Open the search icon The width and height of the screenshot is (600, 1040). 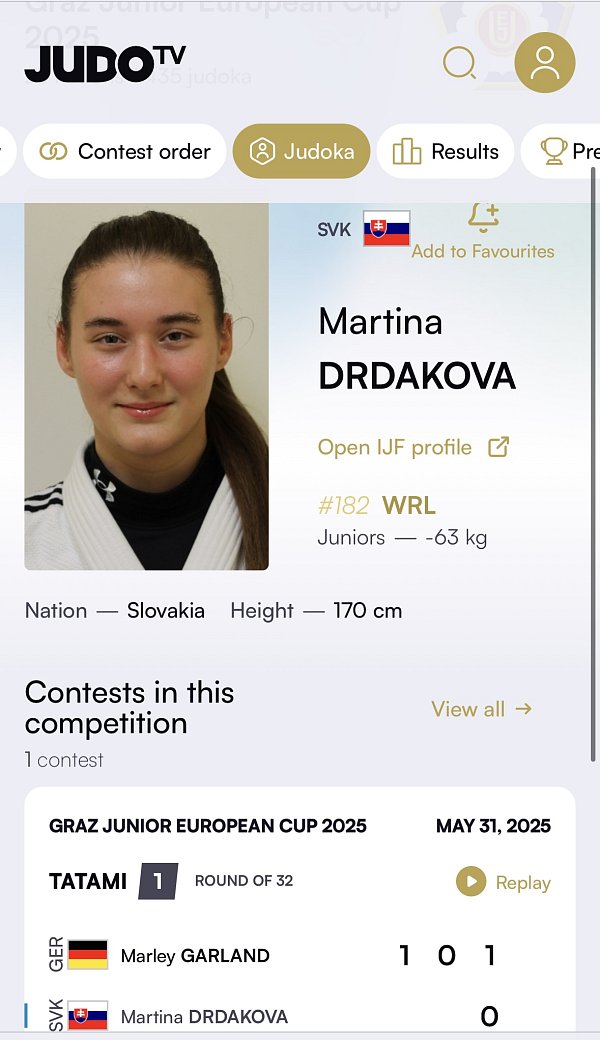click(x=459, y=63)
